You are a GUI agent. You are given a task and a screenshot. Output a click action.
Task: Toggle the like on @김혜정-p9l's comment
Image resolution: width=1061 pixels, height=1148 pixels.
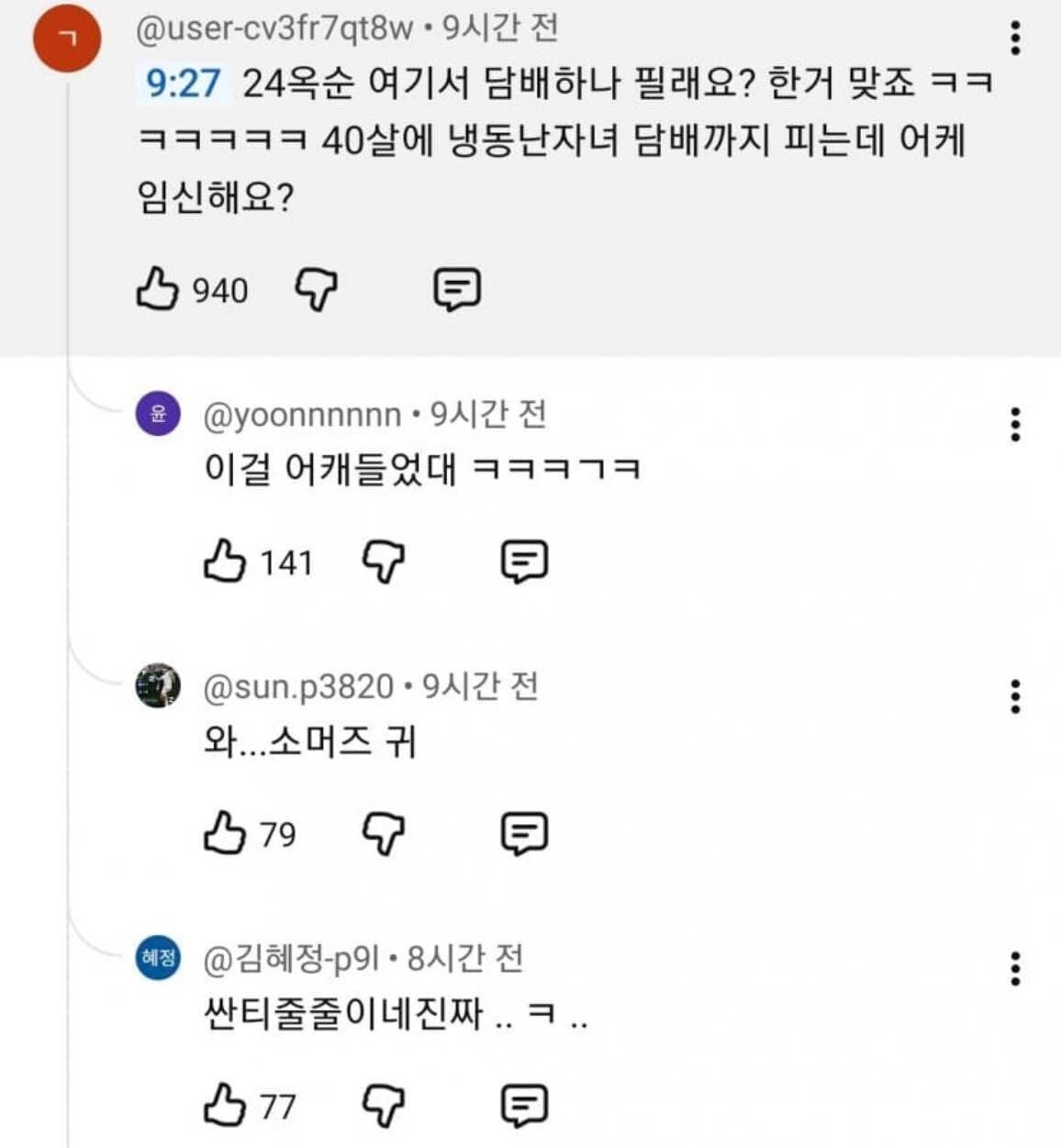(x=226, y=1106)
